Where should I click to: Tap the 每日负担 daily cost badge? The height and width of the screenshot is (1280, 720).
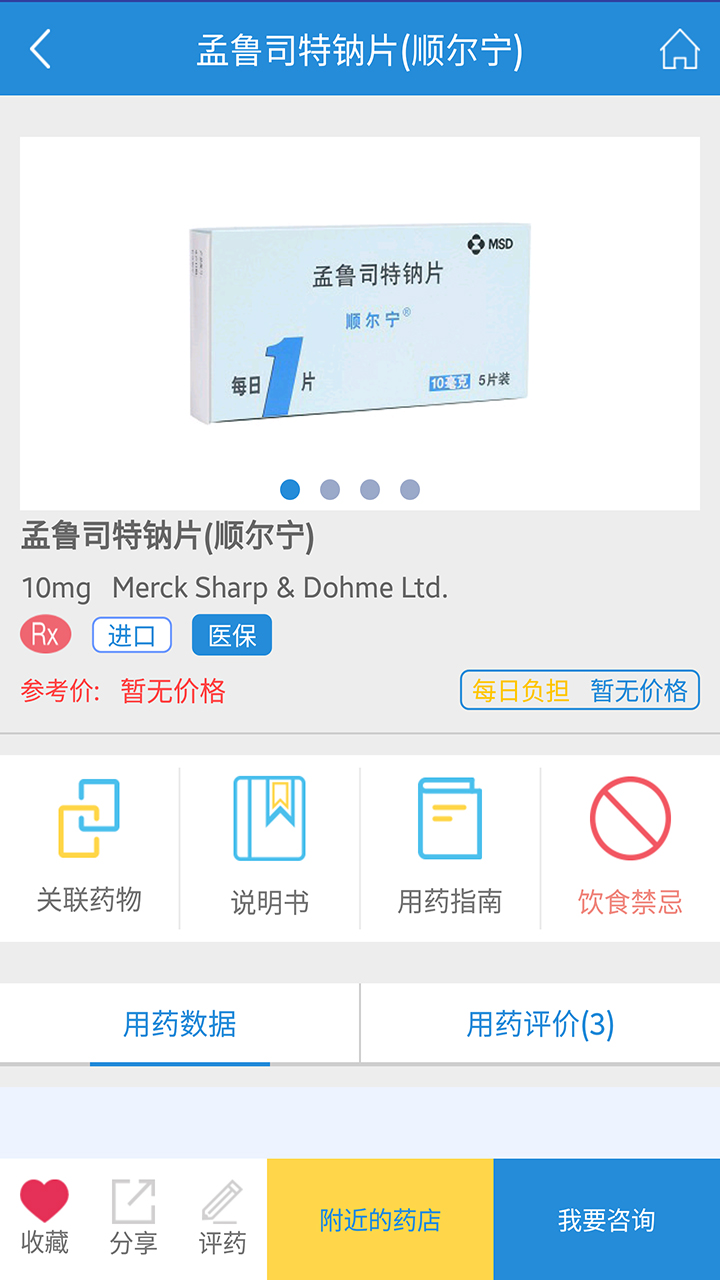coord(579,691)
